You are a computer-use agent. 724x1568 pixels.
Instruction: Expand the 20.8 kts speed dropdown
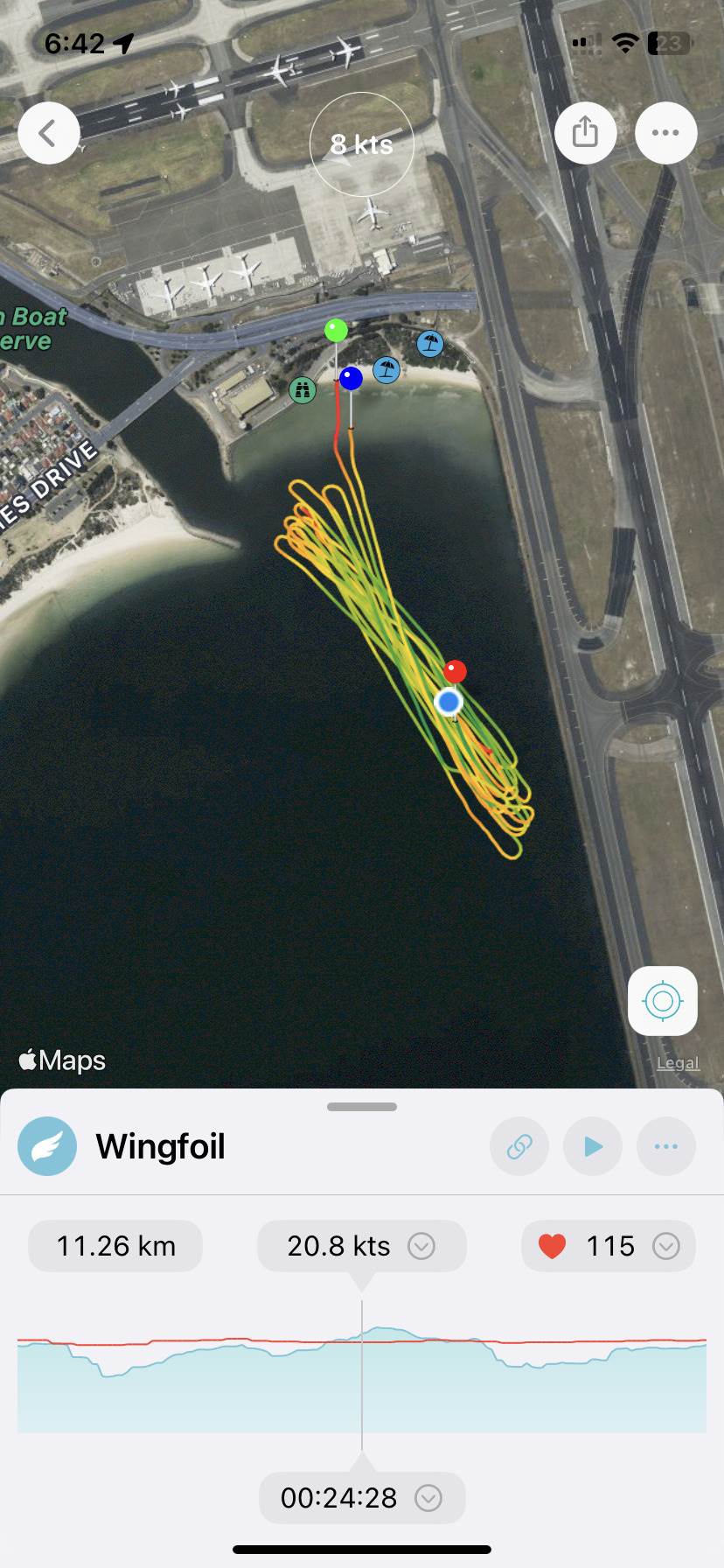point(421,1246)
